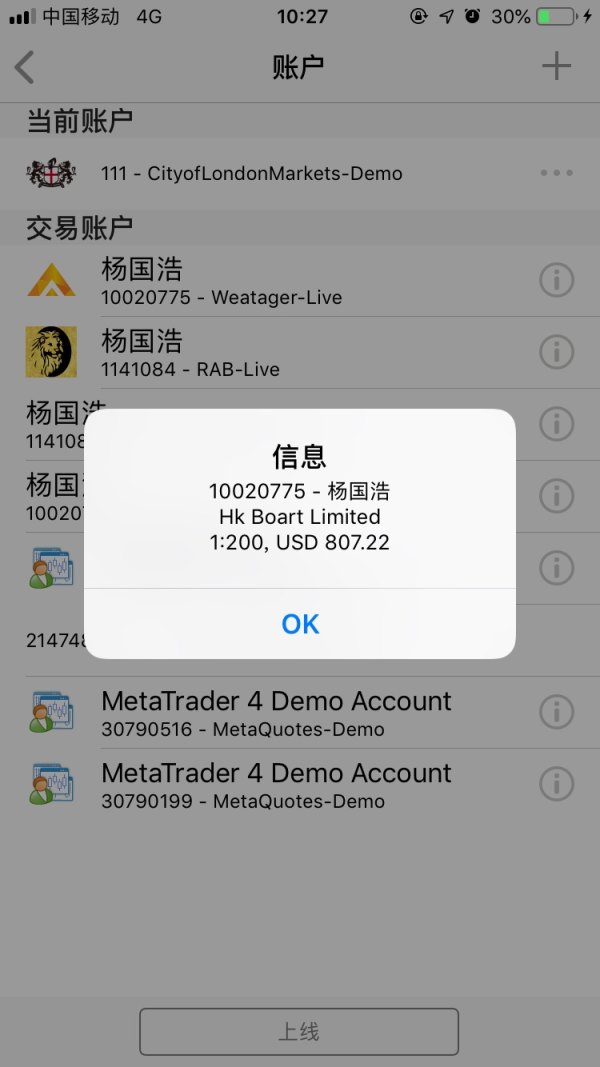Screen dimensions: 600x1067
Task: Dismiss the info dialog with OK
Action: coord(300,624)
